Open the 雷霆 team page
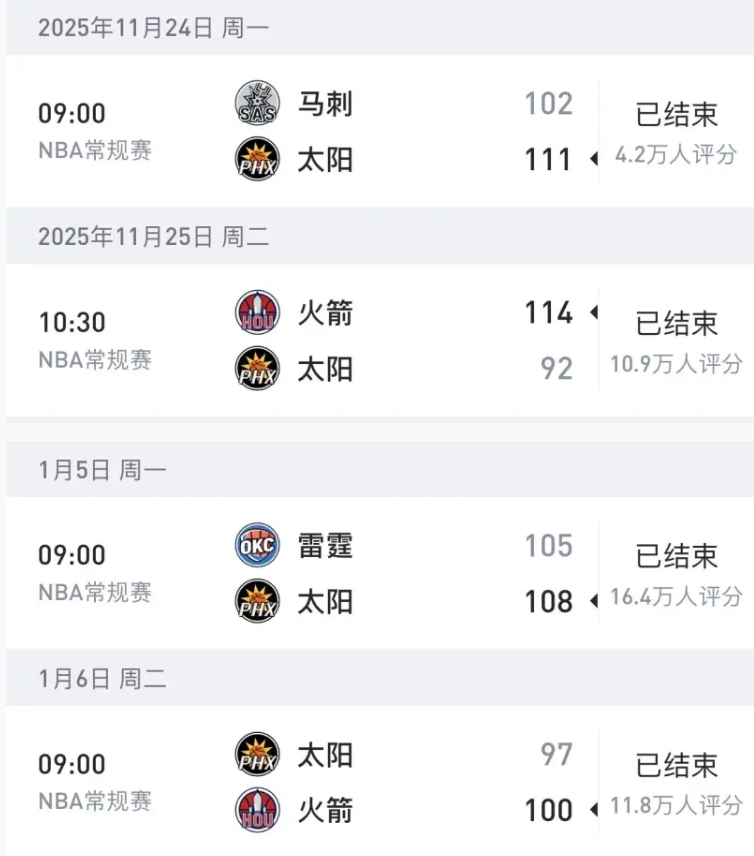754x856 pixels. 327,545
